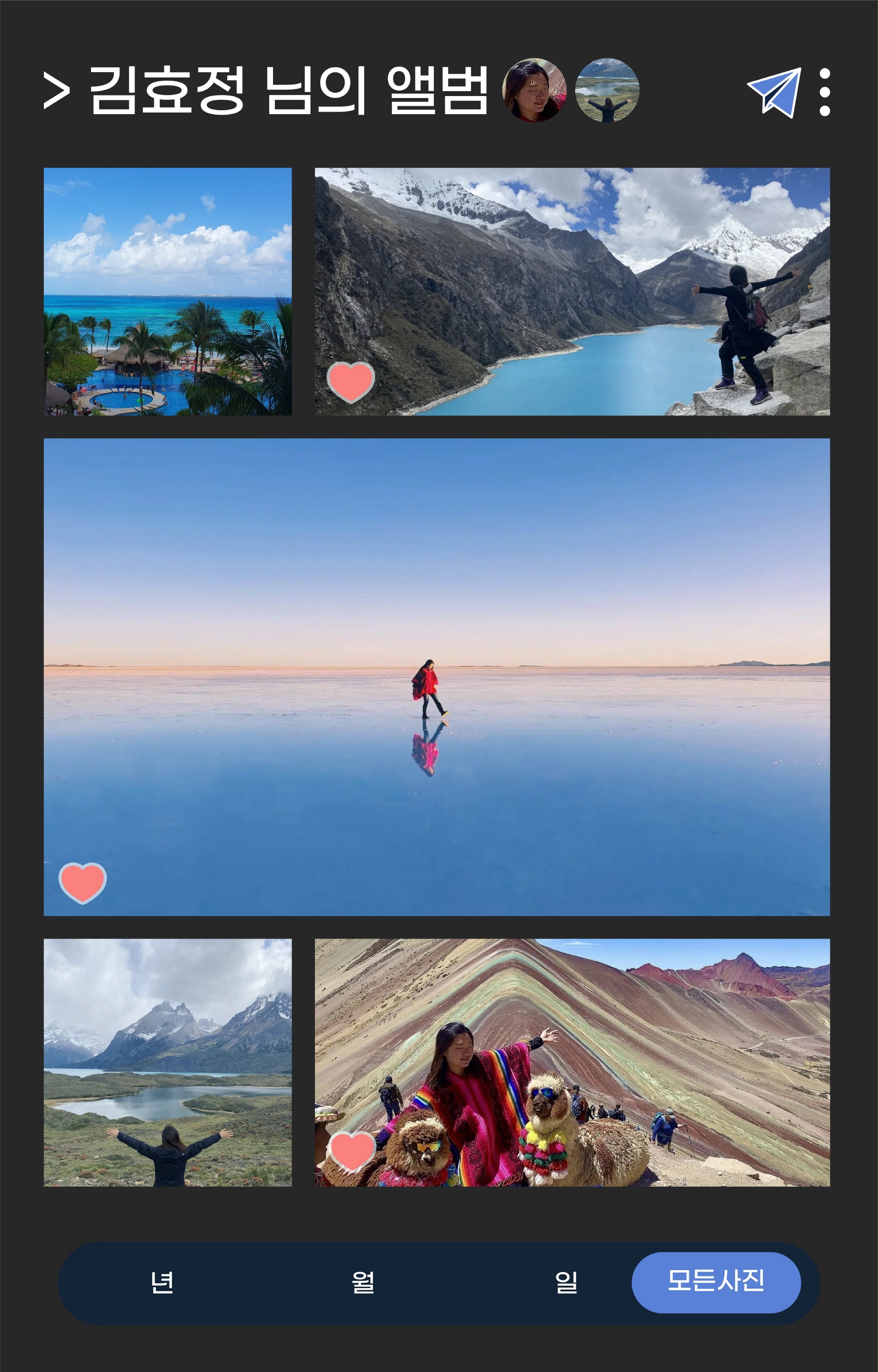Open the salt flat reflection photo
The width and height of the screenshot is (878, 1372).
[x=437, y=677]
